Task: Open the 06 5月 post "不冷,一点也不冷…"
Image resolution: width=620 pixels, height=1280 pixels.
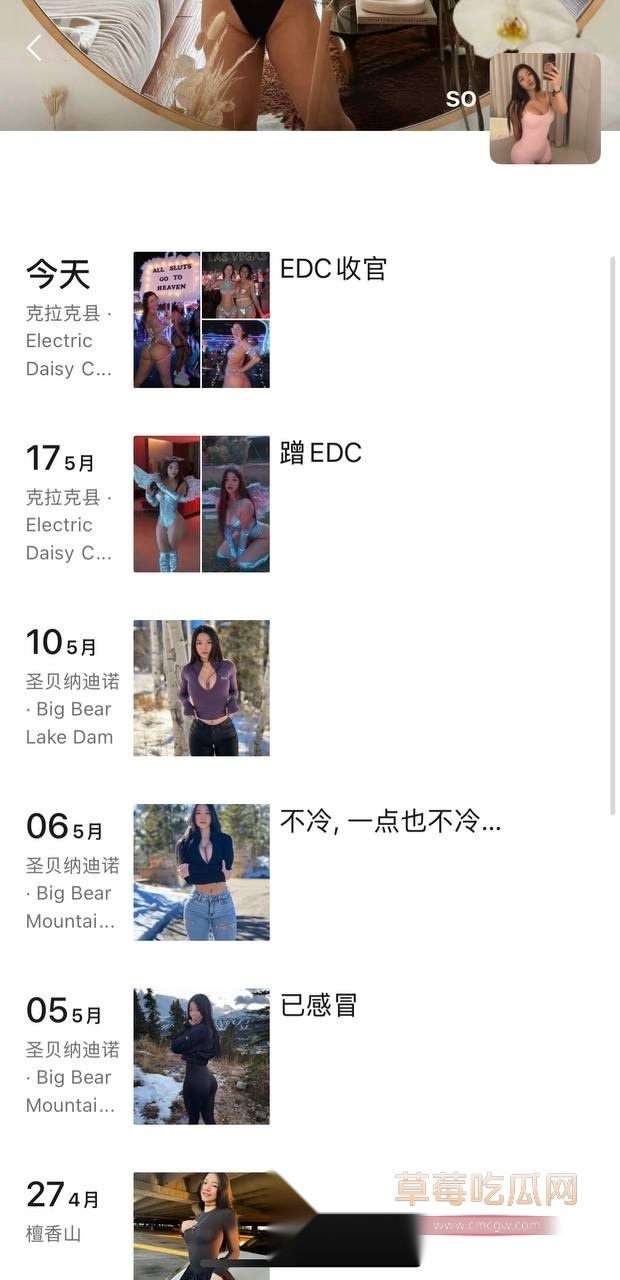Action: [x=390, y=822]
